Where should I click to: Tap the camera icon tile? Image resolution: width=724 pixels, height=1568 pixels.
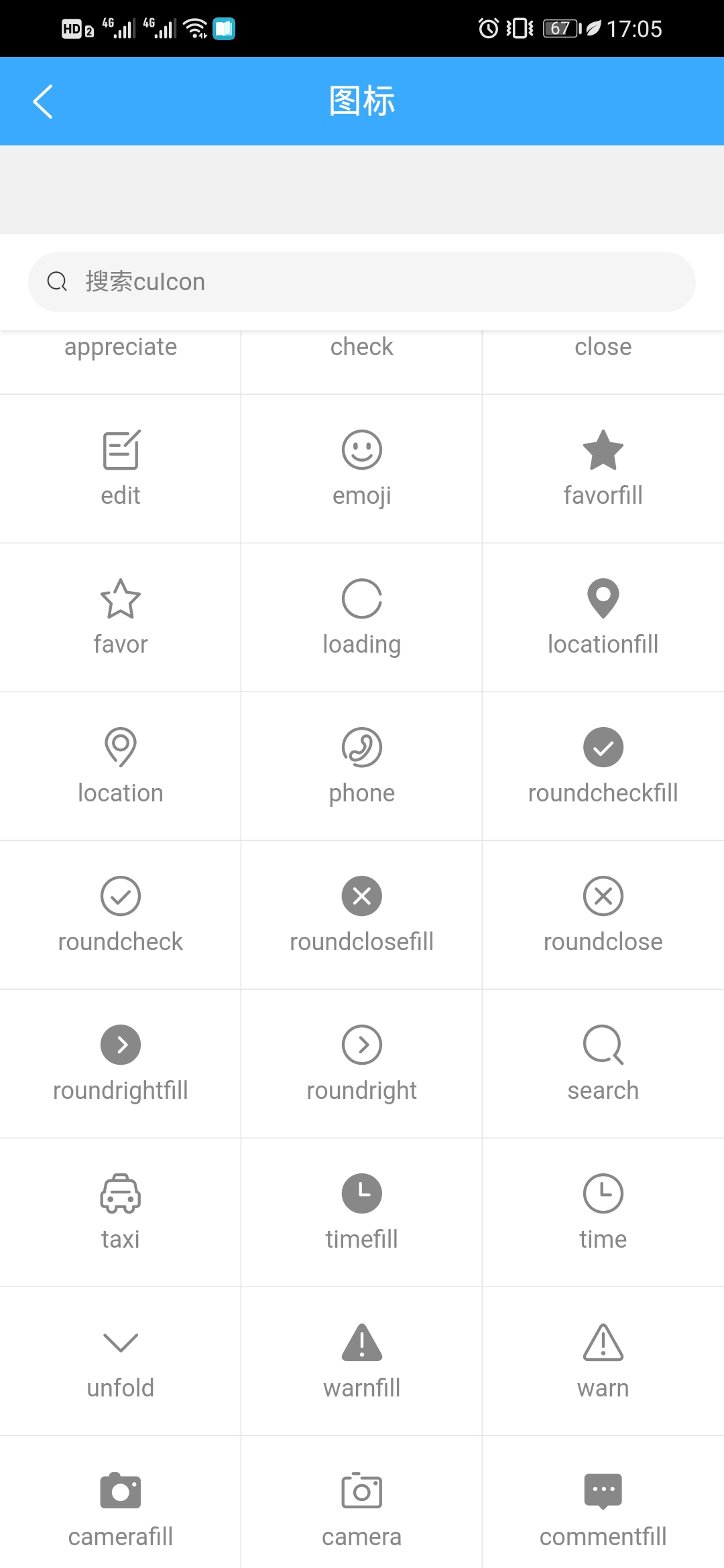[362, 1502]
